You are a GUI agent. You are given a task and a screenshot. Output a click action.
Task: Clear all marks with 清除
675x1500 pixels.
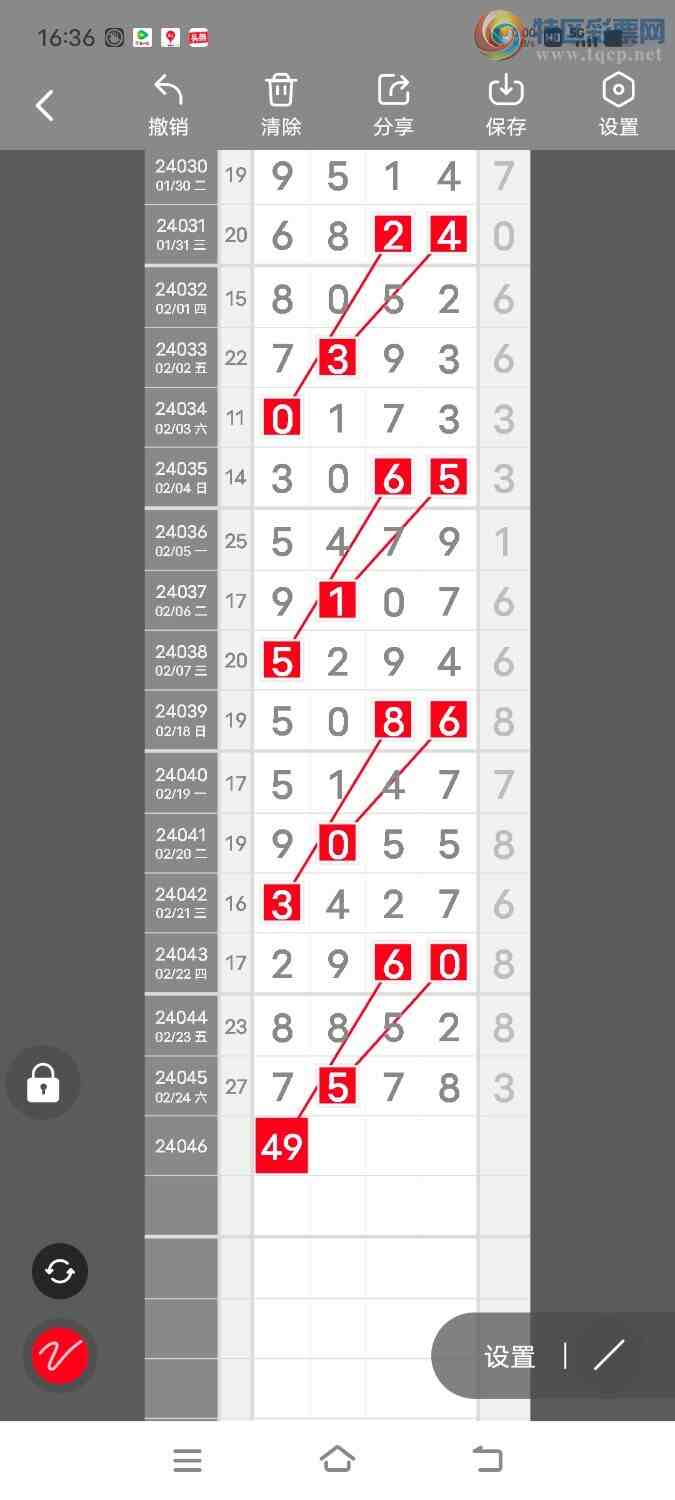(281, 105)
